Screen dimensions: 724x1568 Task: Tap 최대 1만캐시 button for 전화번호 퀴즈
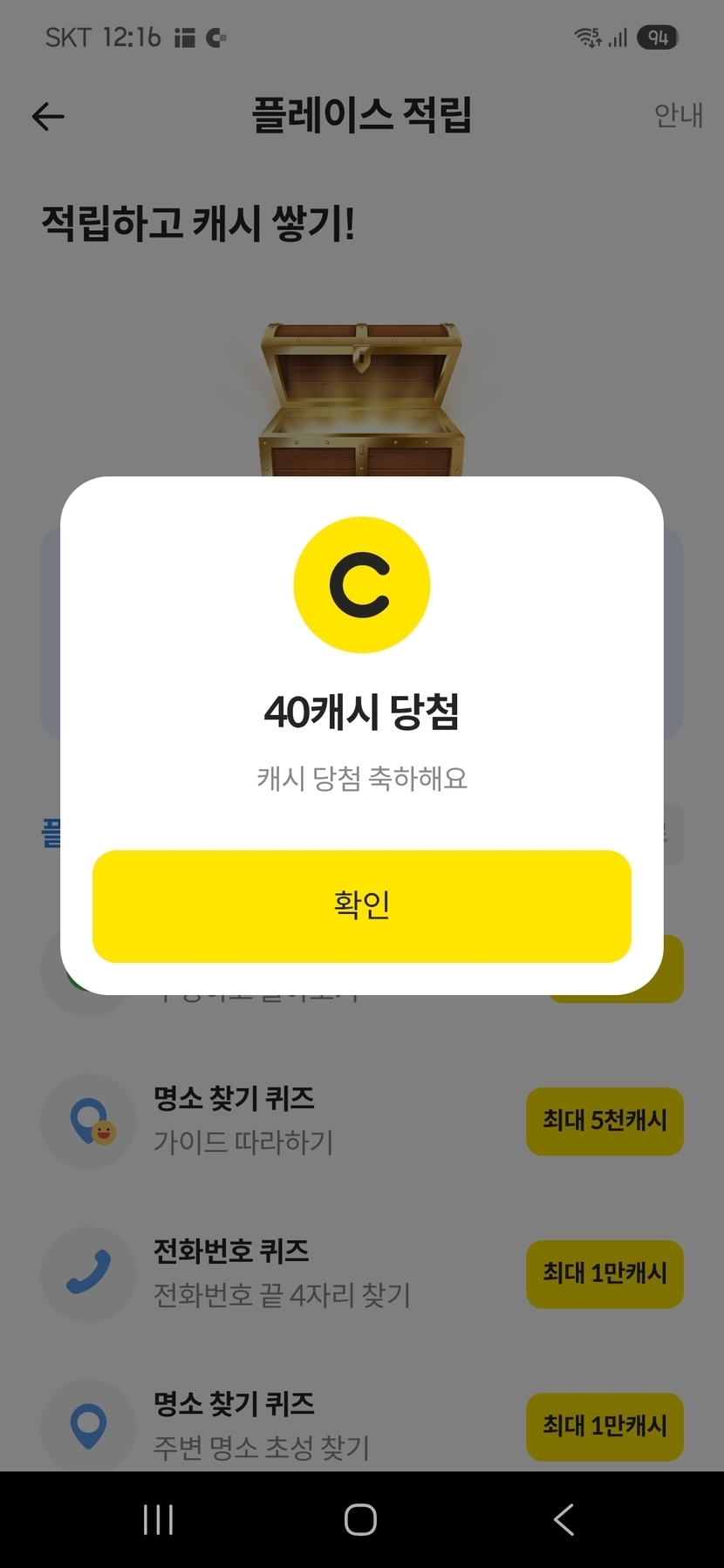click(x=604, y=1273)
